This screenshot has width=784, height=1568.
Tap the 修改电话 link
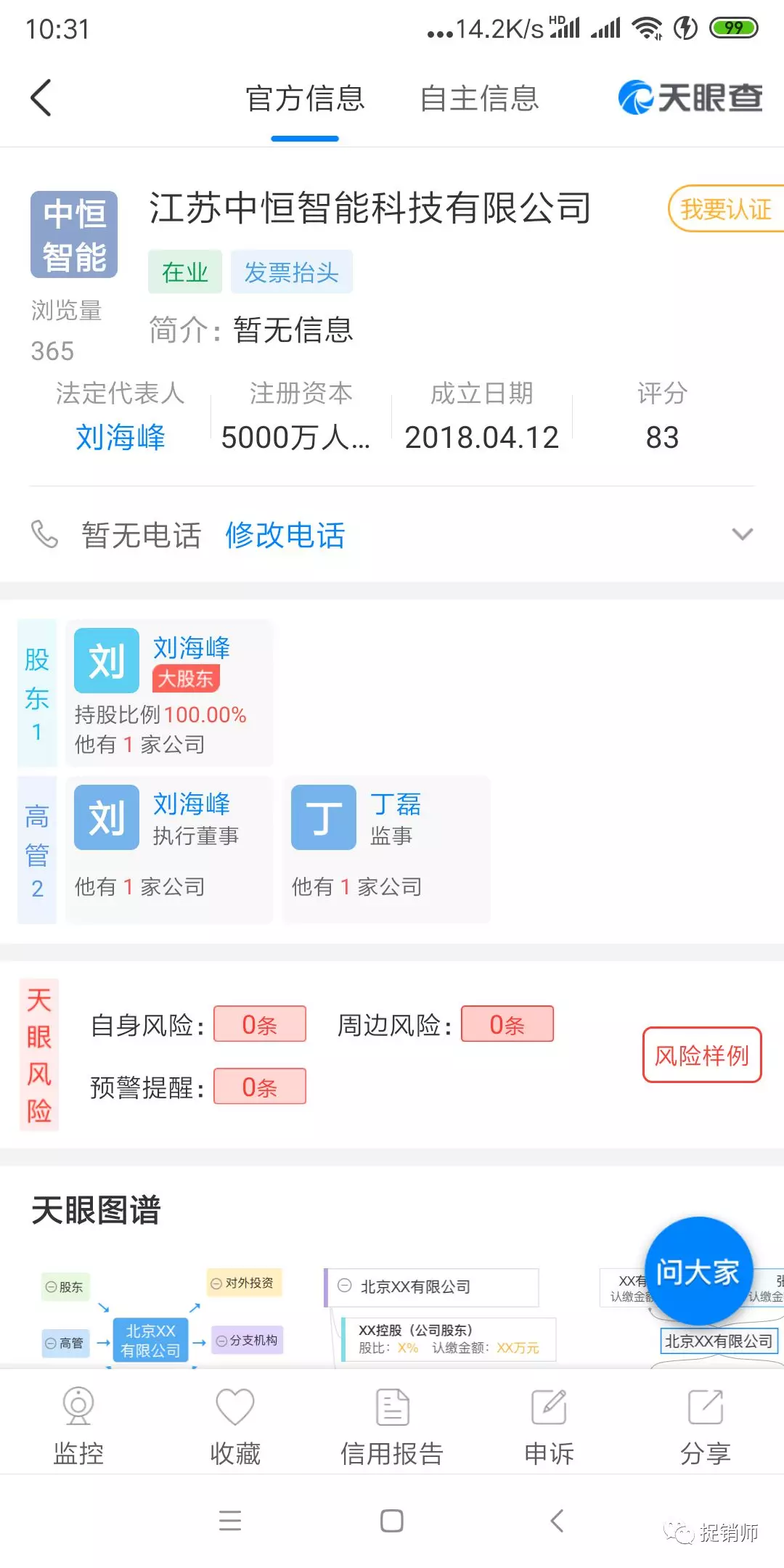point(285,535)
